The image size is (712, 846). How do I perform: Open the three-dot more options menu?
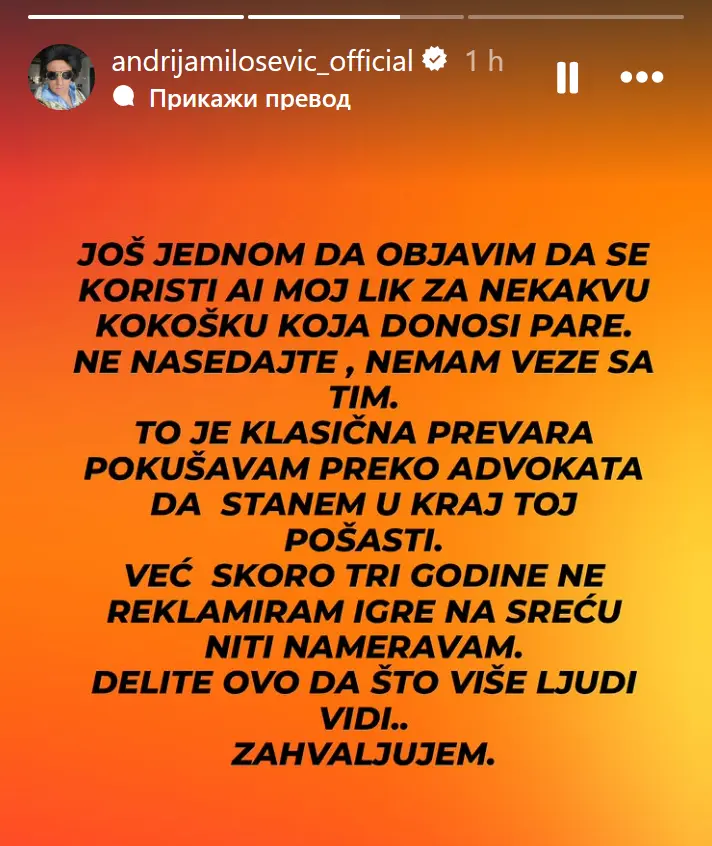pos(641,77)
